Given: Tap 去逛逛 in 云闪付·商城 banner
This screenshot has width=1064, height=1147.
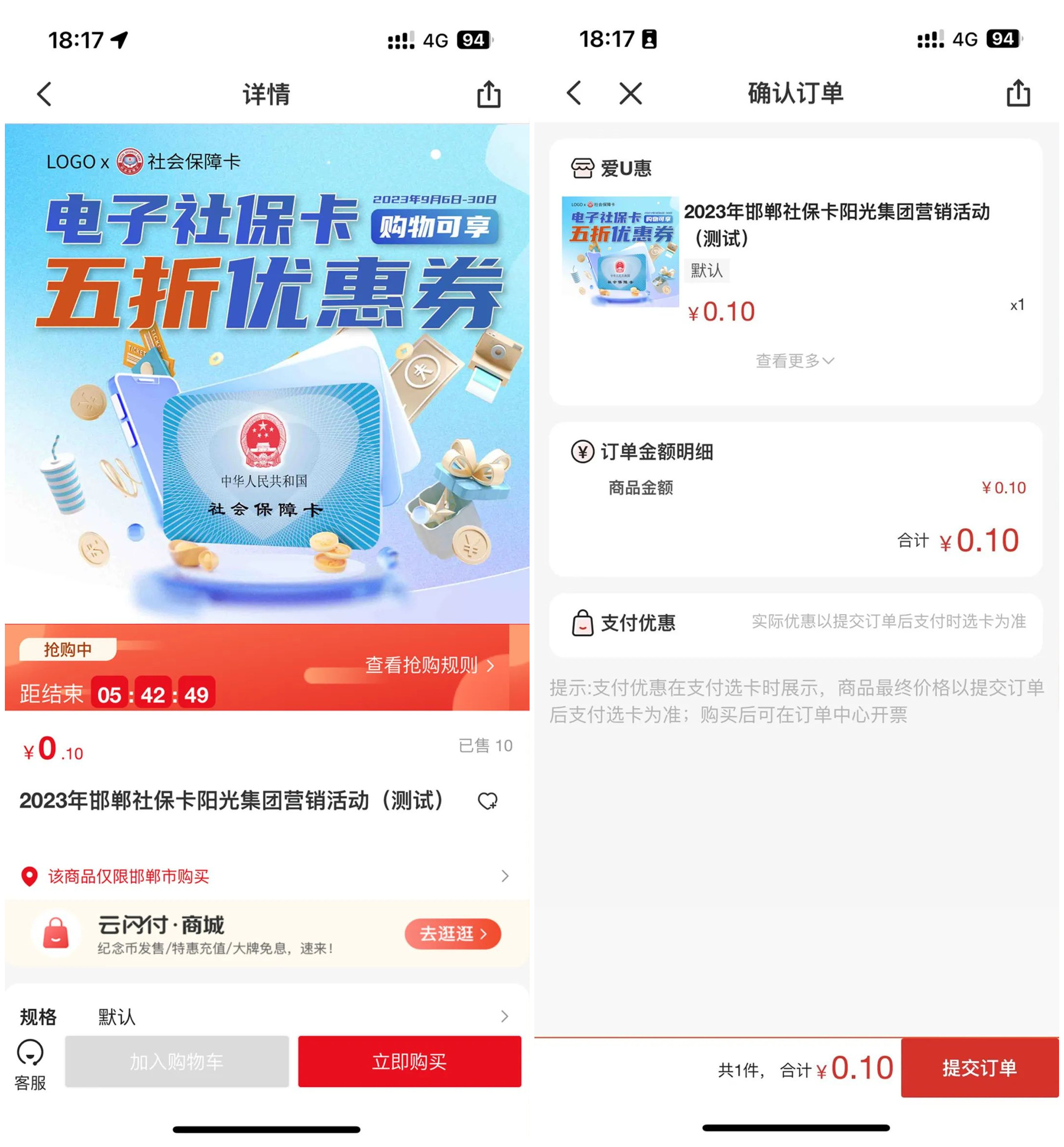Looking at the screenshot, I should pyautogui.click(x=452, y=933).
